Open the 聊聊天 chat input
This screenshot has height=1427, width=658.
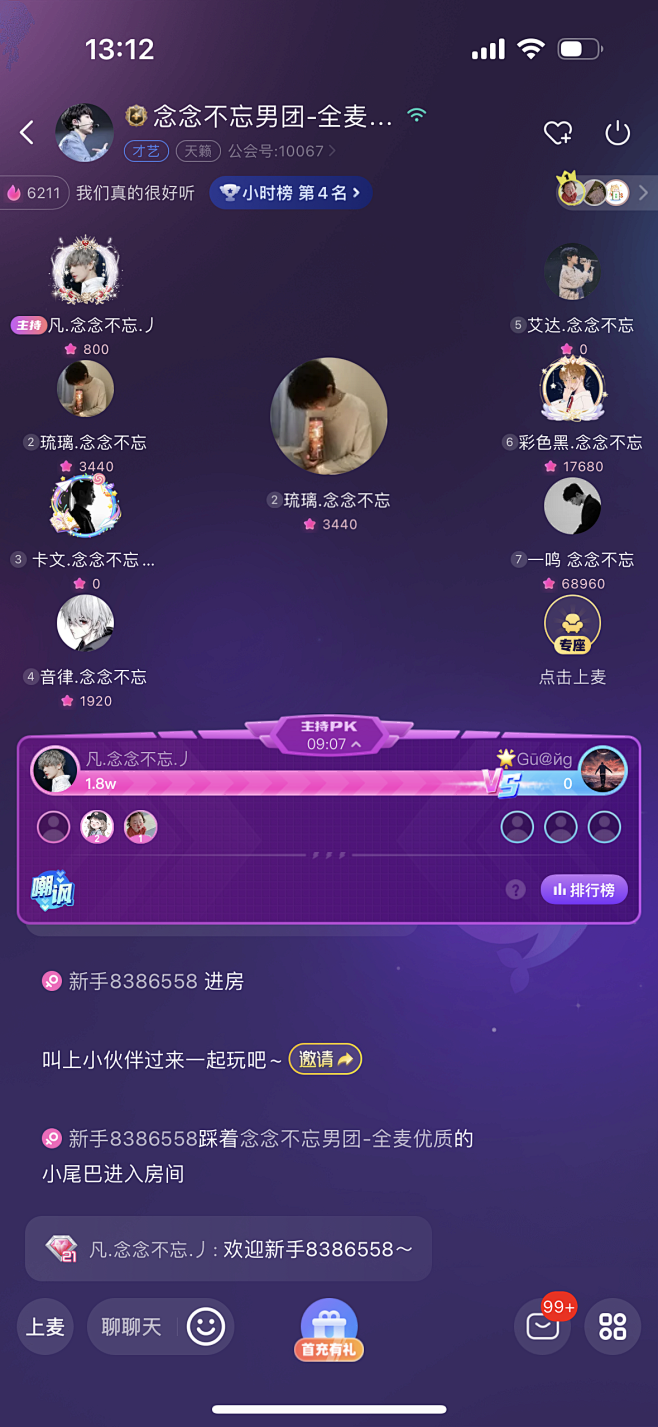(x=132, y=1327)
